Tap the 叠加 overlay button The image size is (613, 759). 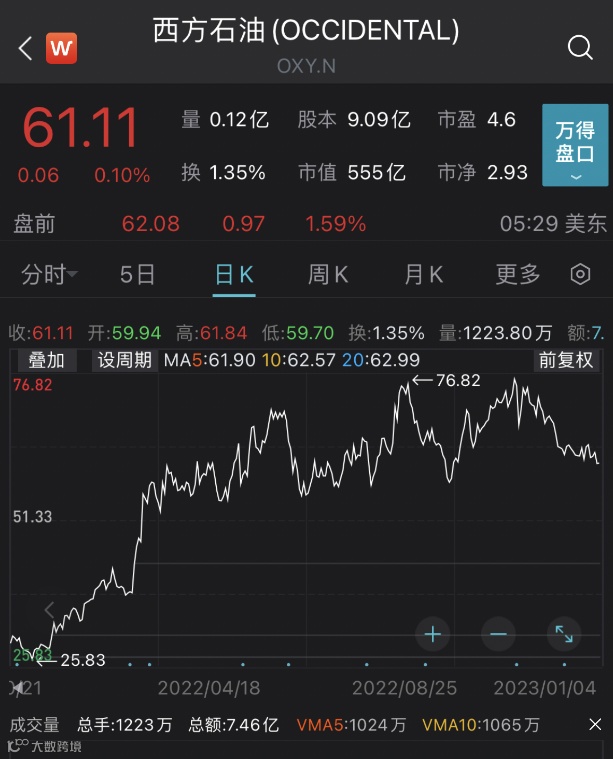tap(46, 360)
